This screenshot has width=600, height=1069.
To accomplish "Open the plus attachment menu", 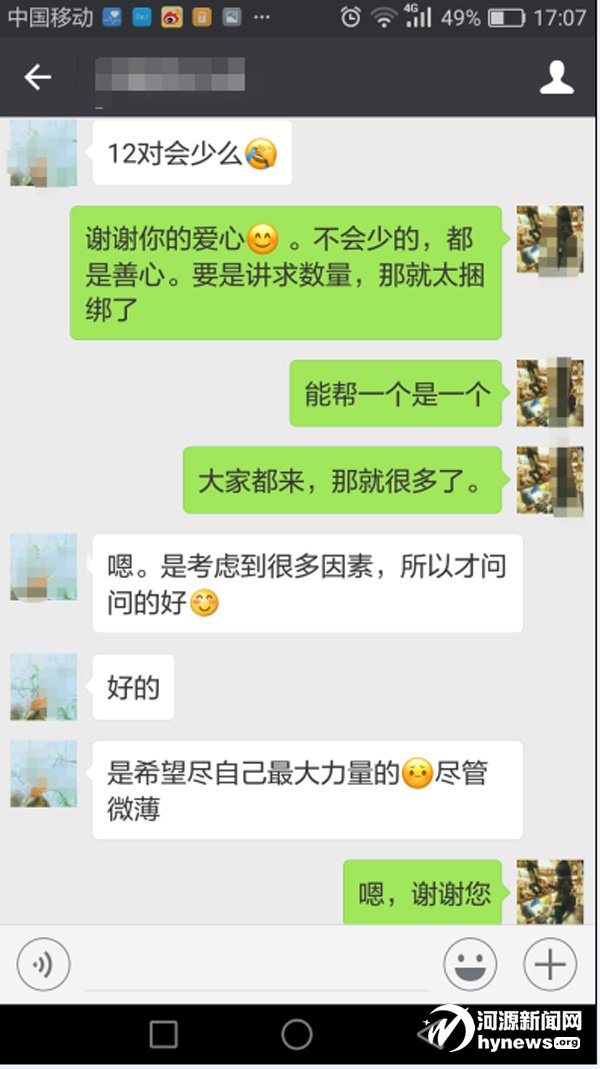I will (x=550, y=966).
